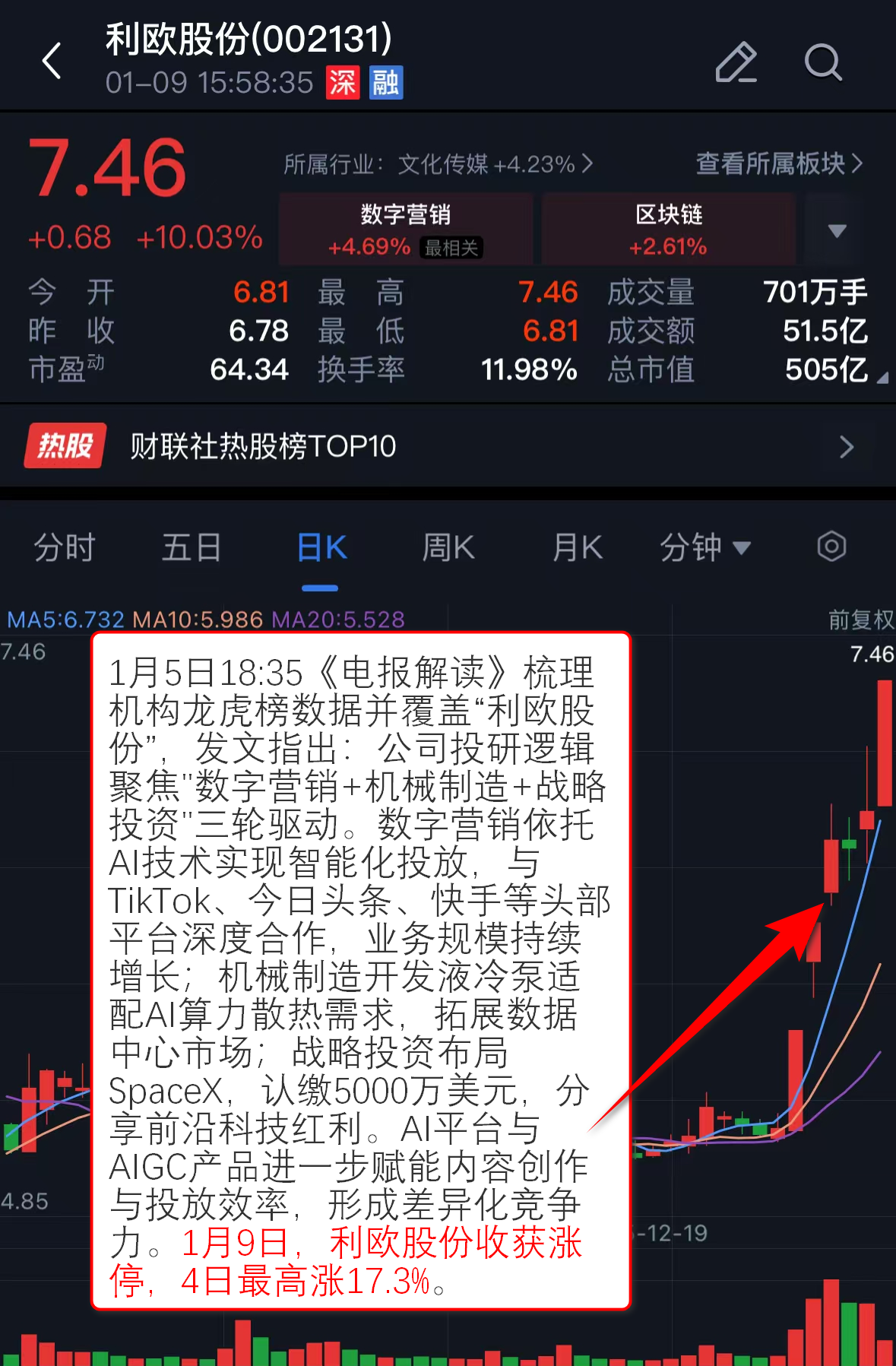Open 财联社热股榜TOP10

[448, 446]
